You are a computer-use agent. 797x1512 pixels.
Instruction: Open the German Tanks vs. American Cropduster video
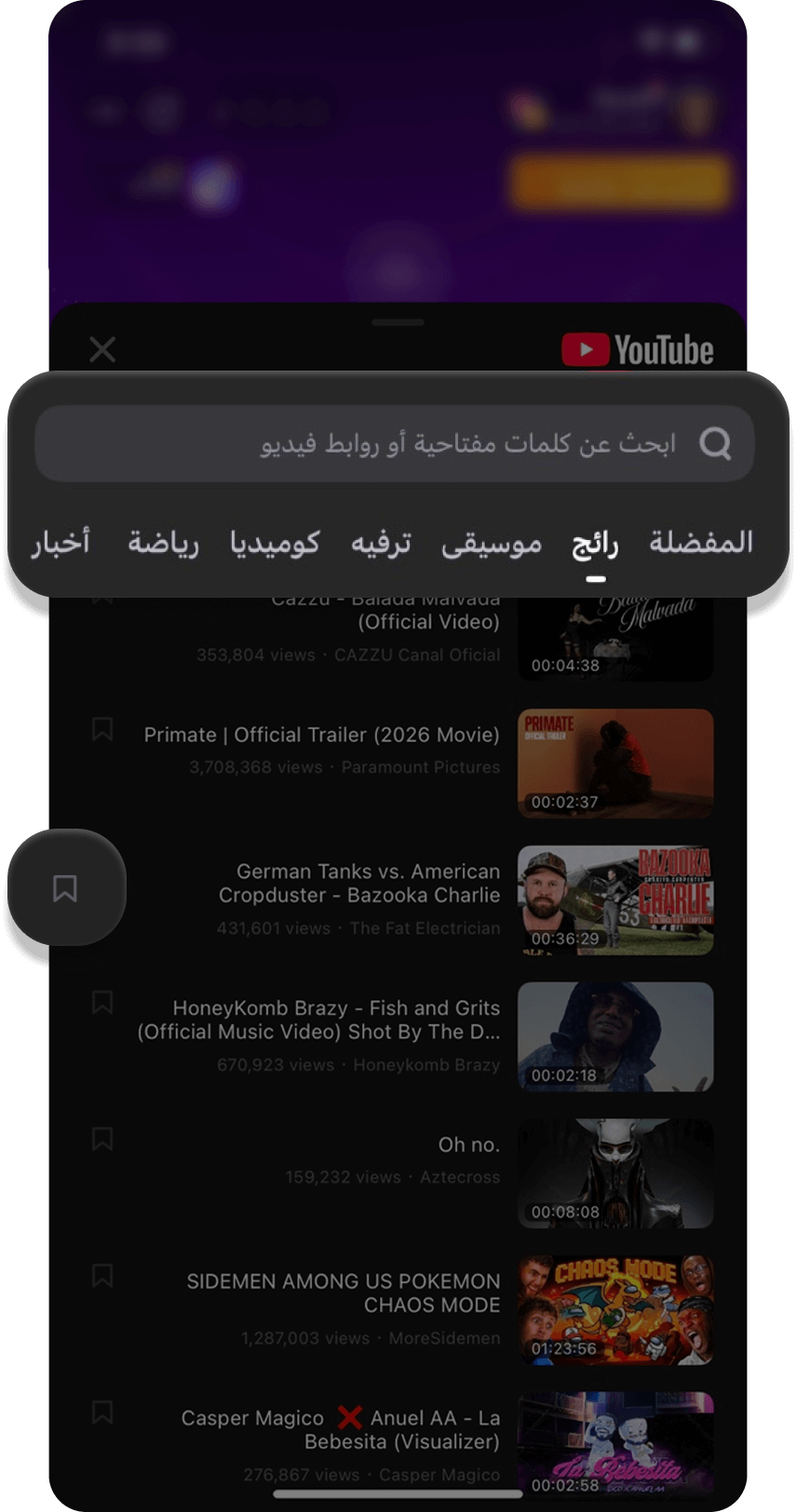[x=615, y=899]
